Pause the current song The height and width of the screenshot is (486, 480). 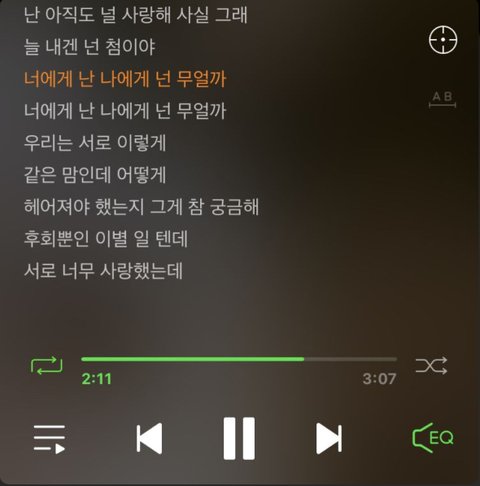point(239,438)
